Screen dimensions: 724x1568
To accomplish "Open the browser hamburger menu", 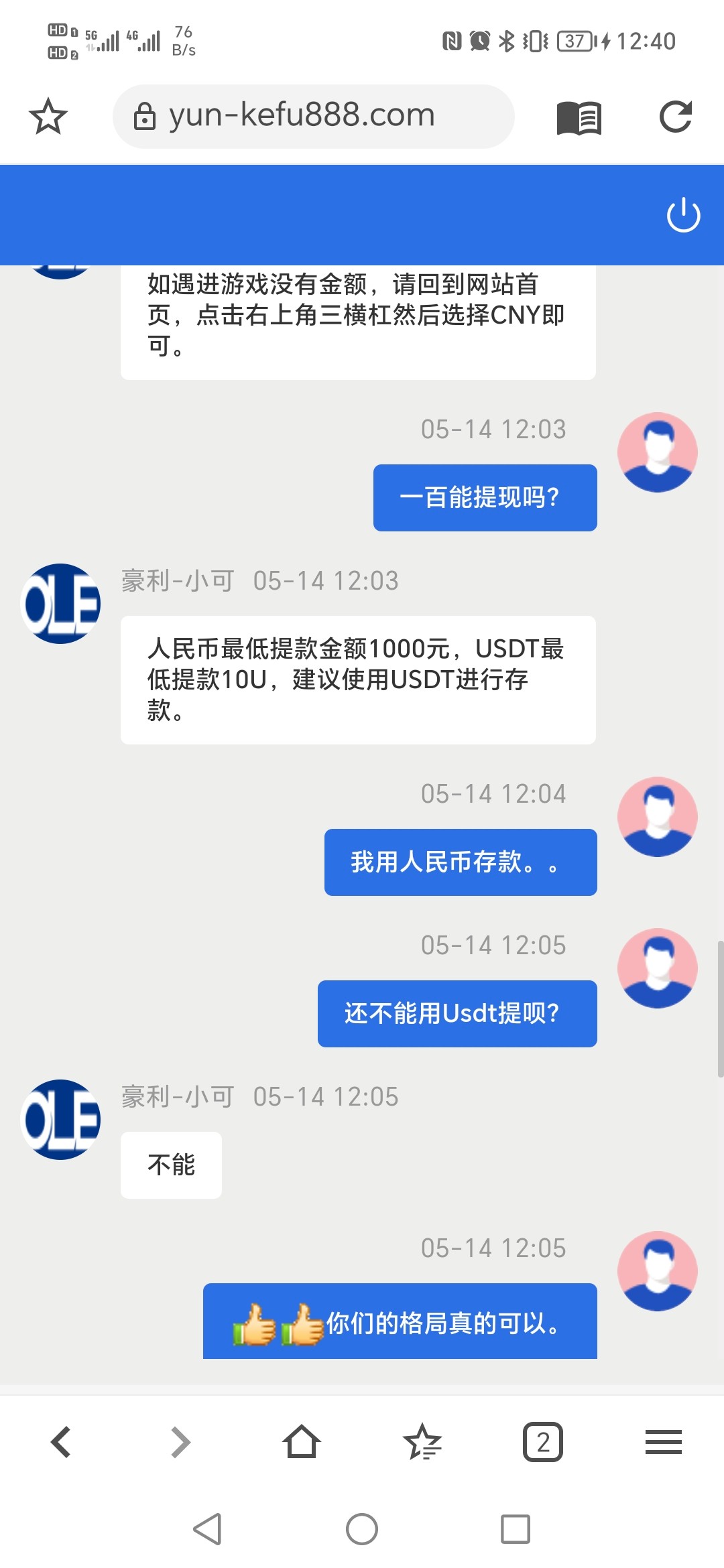I will [663, 1442].
